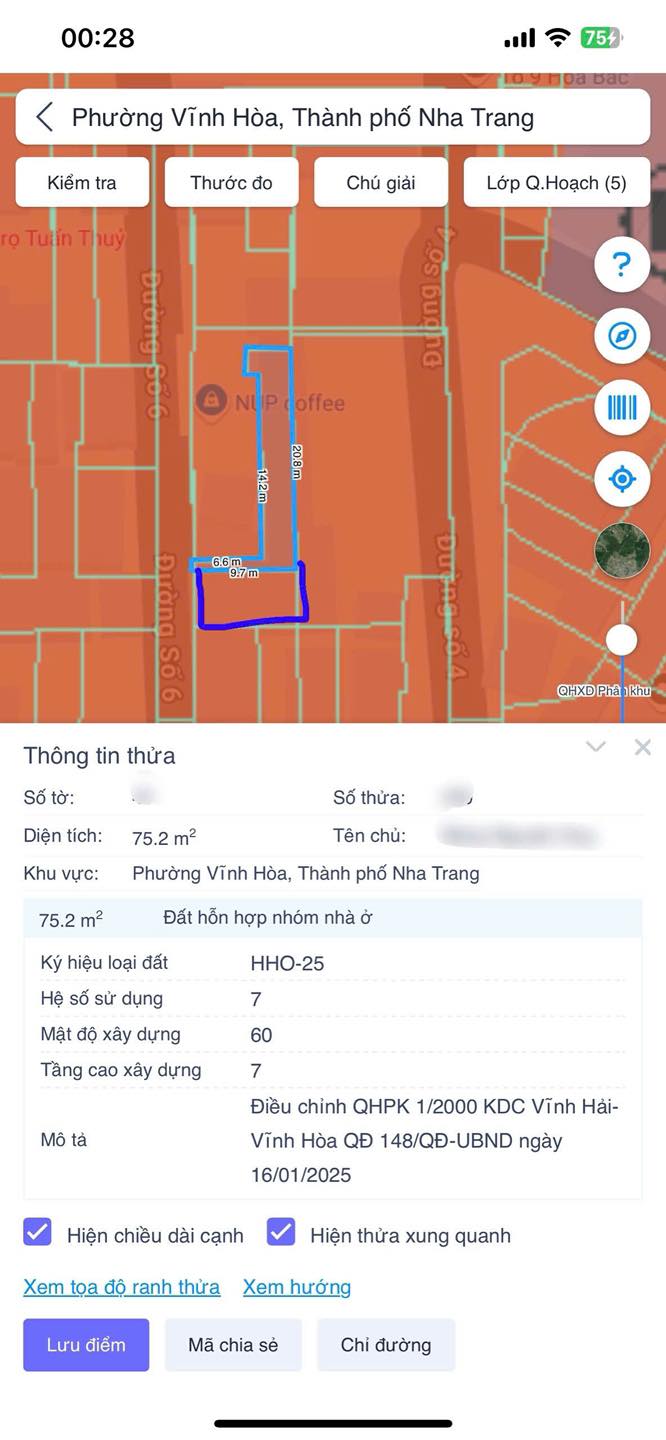
Task: Get directions with Chỉ đường
Action: (386, 1345)
